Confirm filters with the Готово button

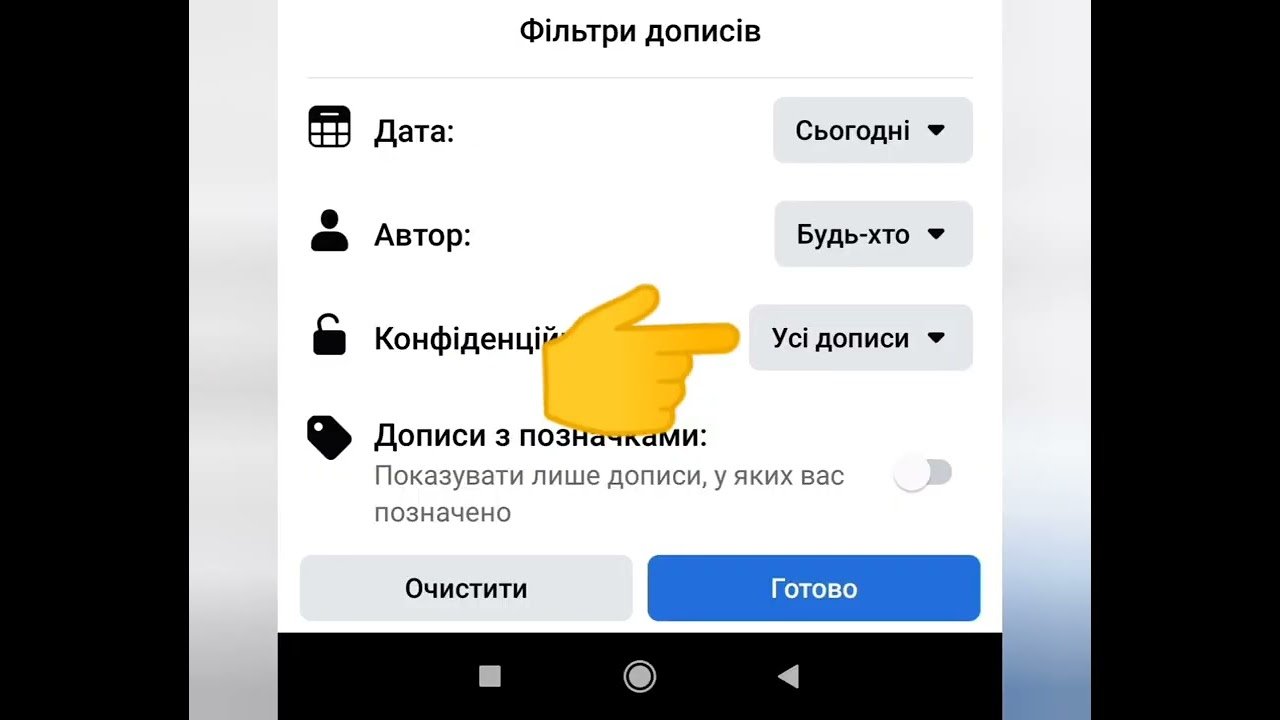click(x=813, y=589)
